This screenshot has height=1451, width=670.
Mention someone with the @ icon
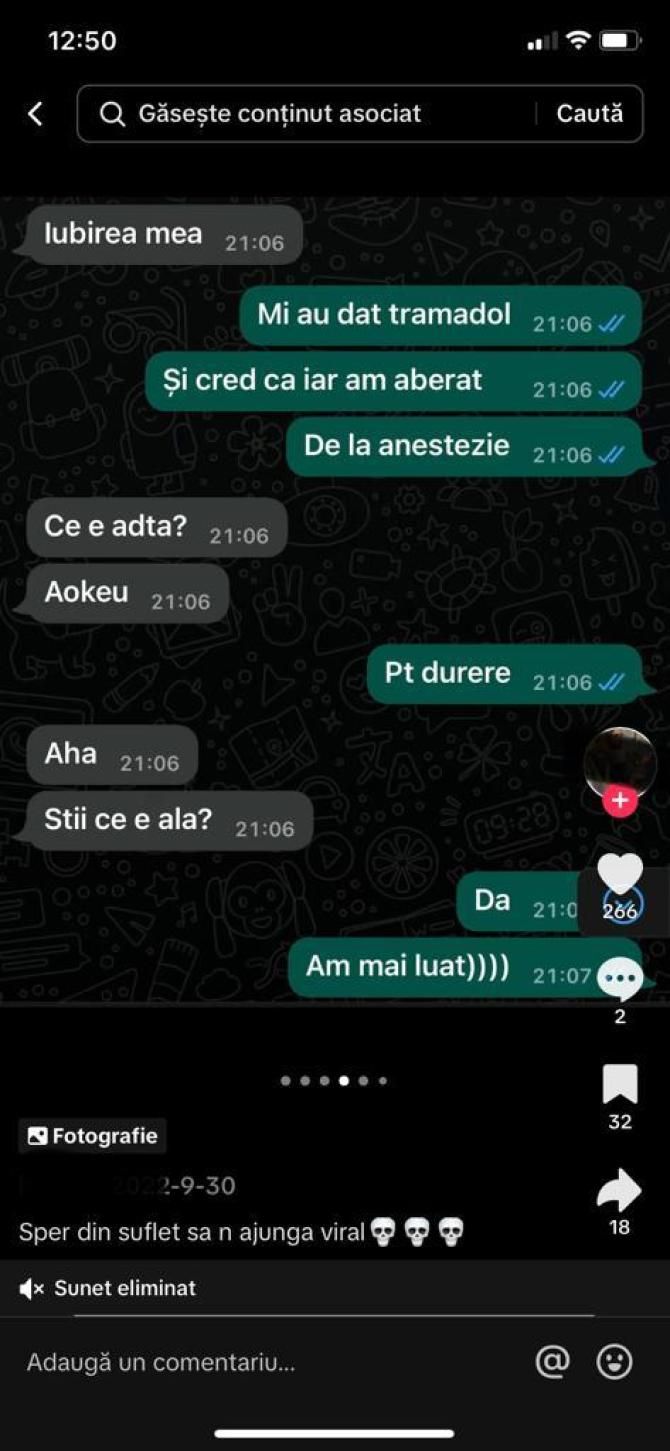click(x=552, y=1361)
